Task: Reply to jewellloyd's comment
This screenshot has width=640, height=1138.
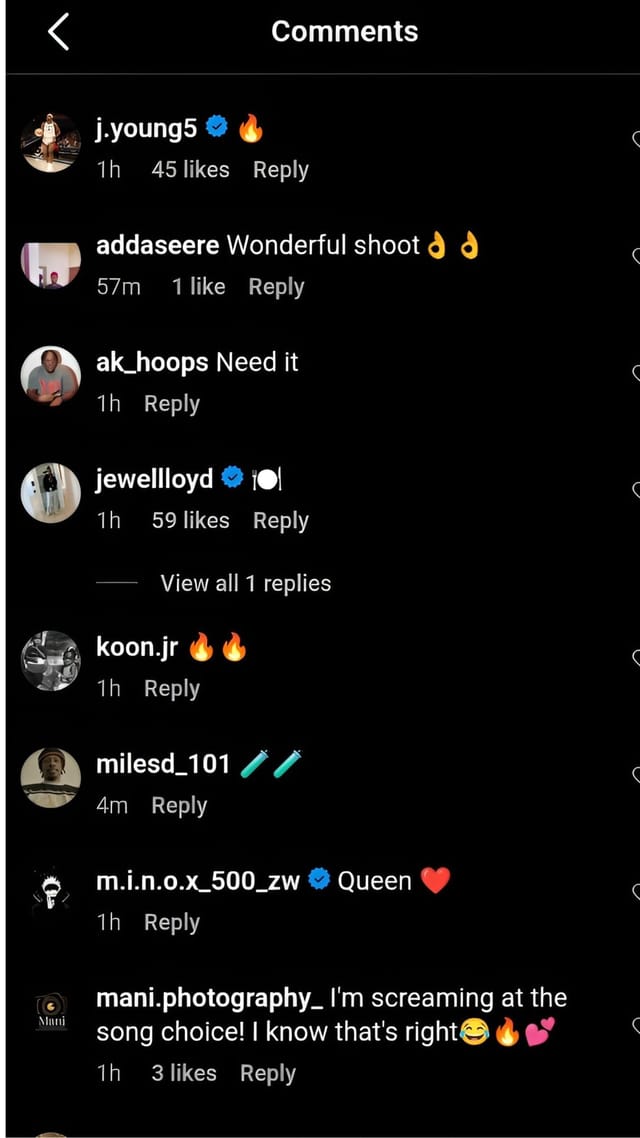Action: 280,521
